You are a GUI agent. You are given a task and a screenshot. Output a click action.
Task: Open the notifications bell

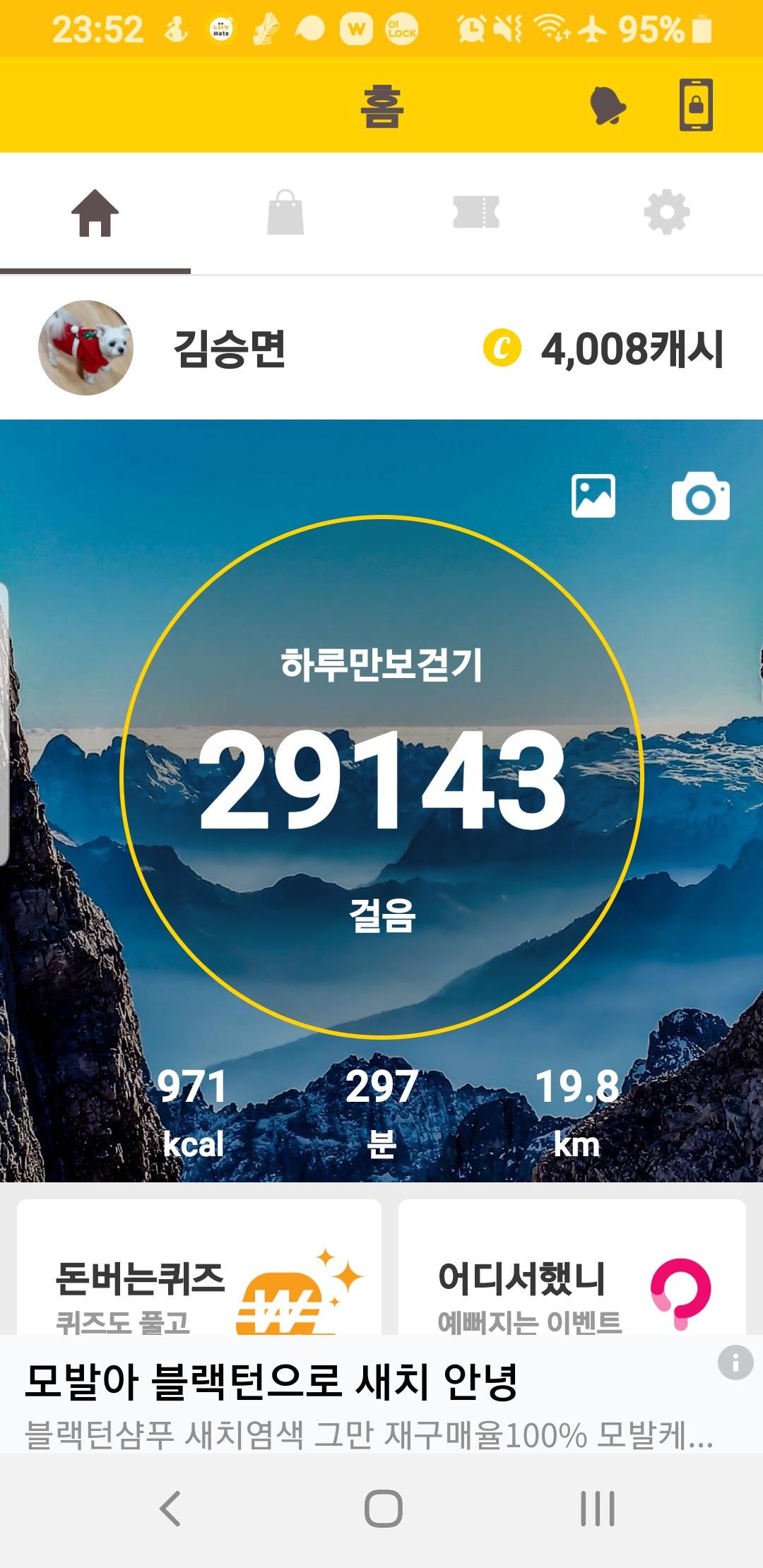pyautogui.click(x=608, y=106)
